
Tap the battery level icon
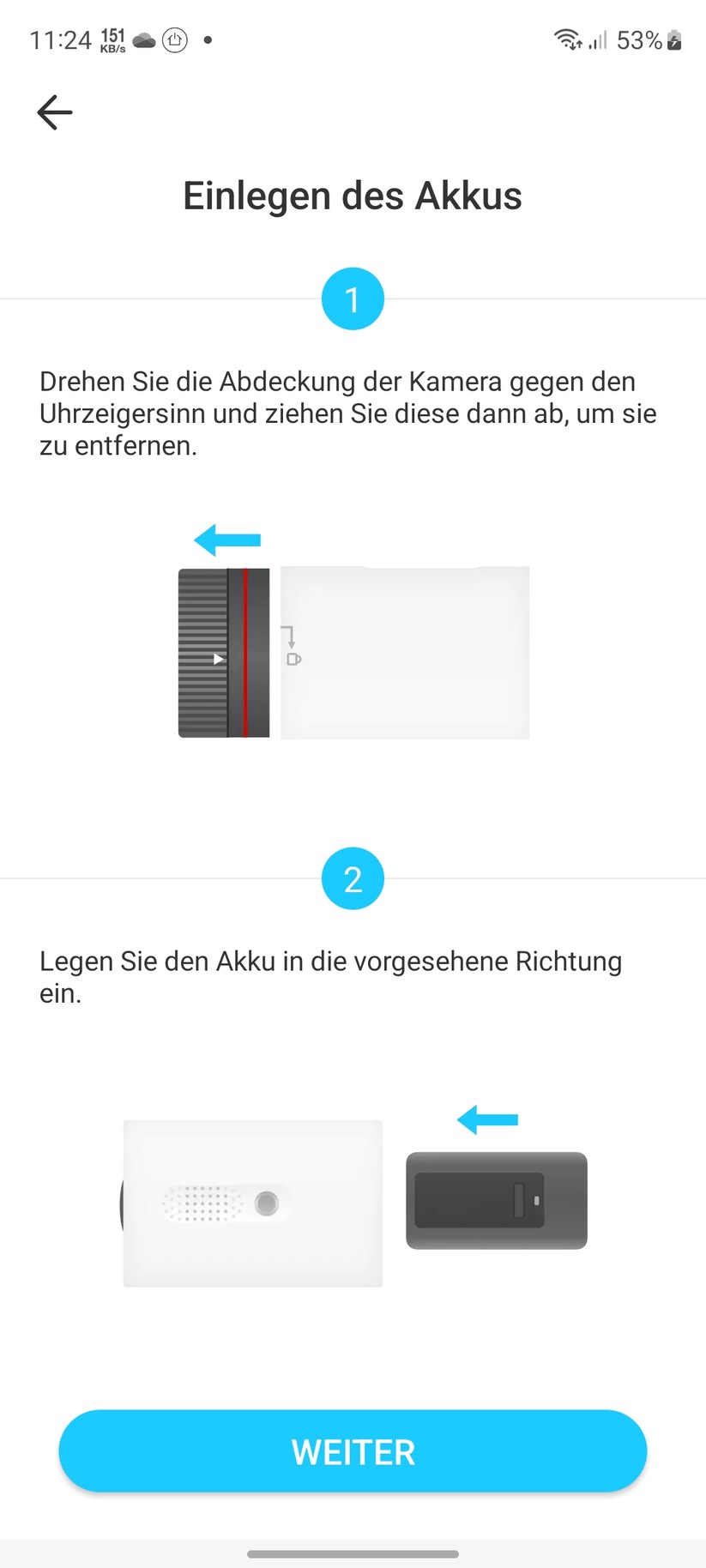[673, 39]
